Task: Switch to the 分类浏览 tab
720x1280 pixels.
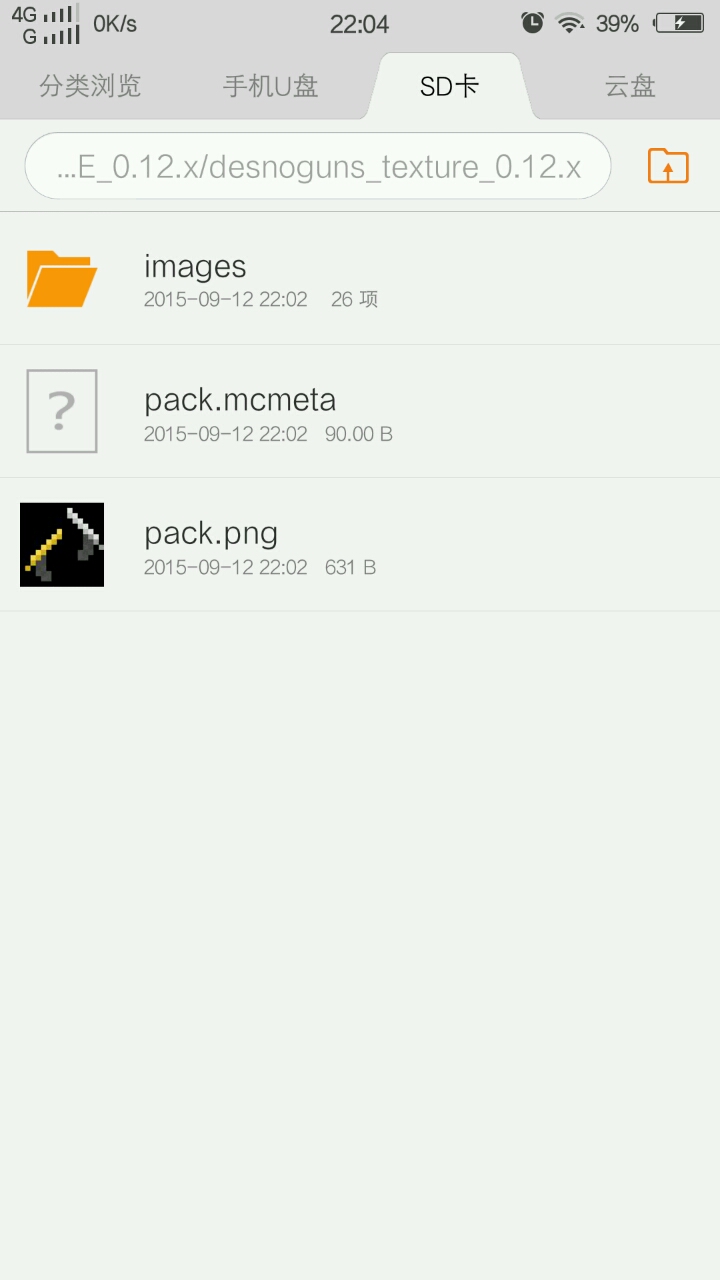Action: tap(90, 86)
